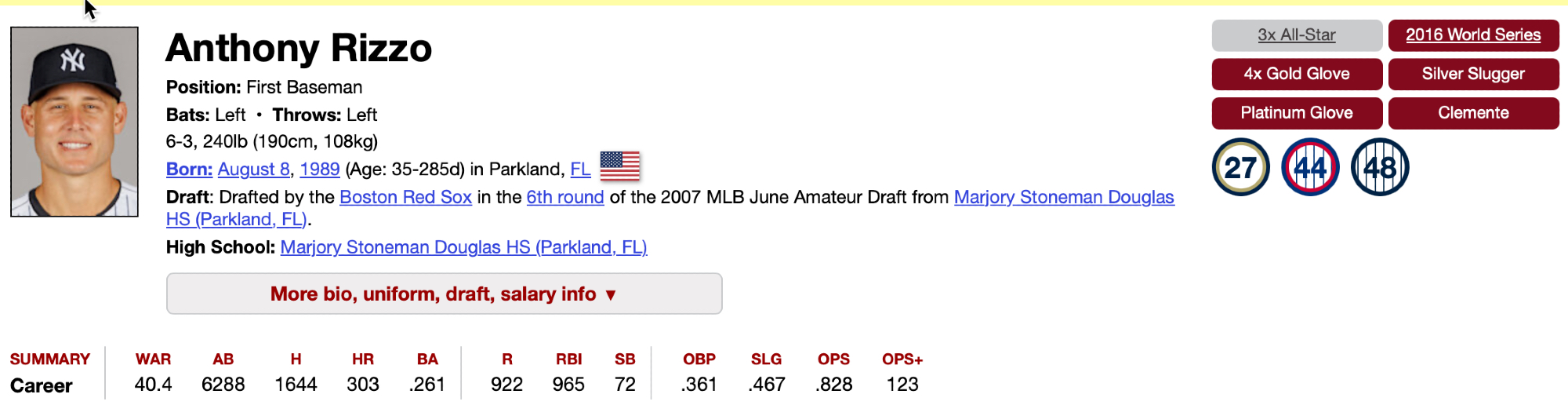The width and height of the screenshot is (1568, 416).
Task: Open the High School Marjory Stoneman Douglas link
Action: point(463,247)
